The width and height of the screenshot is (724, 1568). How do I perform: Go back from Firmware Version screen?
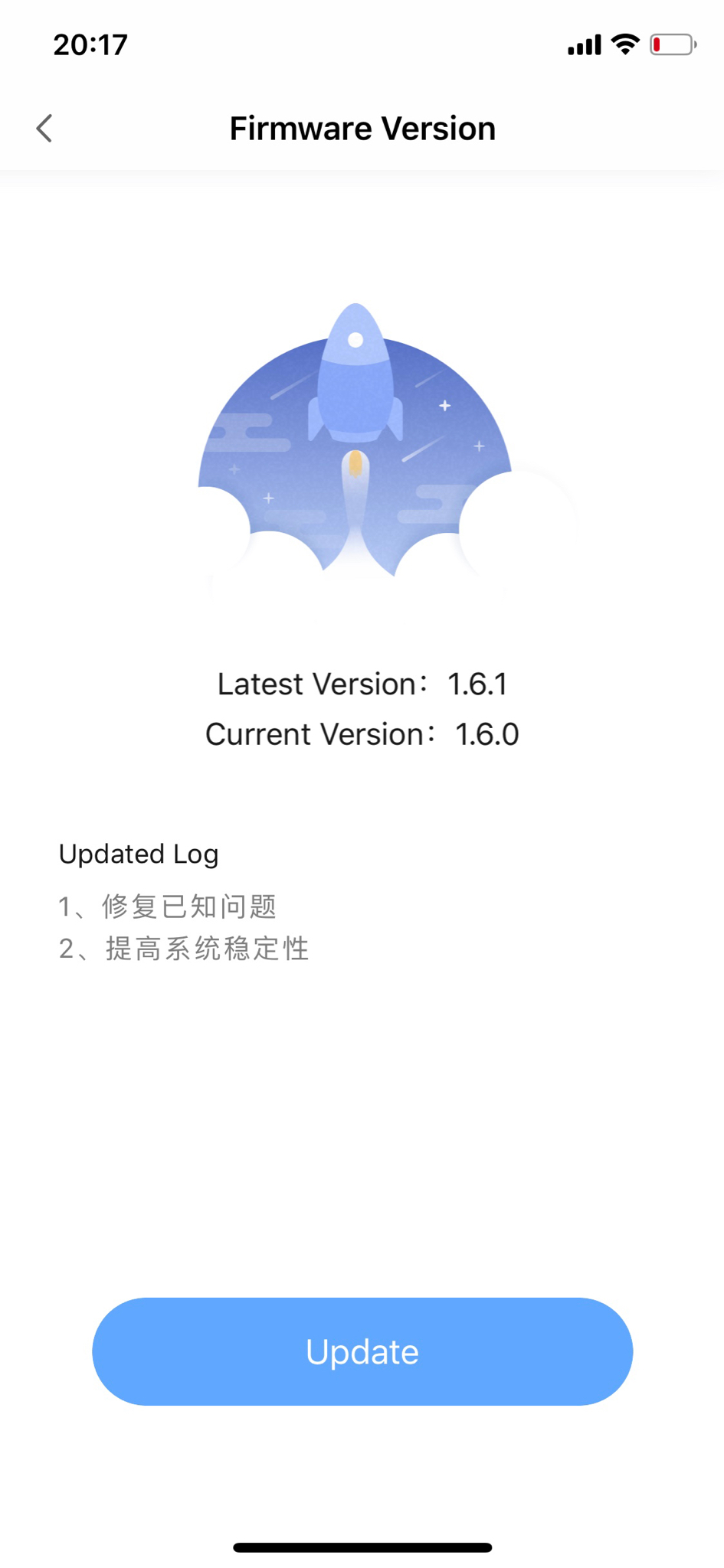pyautogui.click(x=44, y=129)
